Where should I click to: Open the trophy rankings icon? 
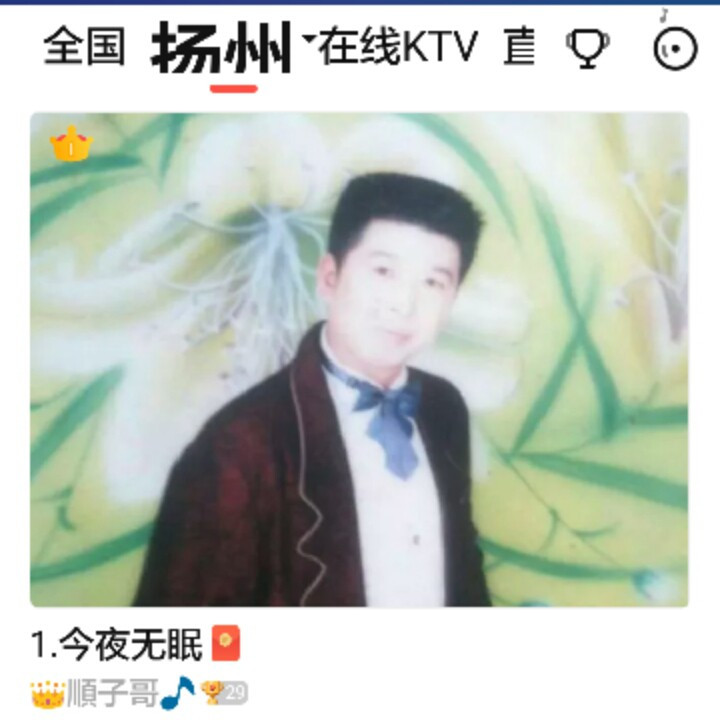pos(587,47)
